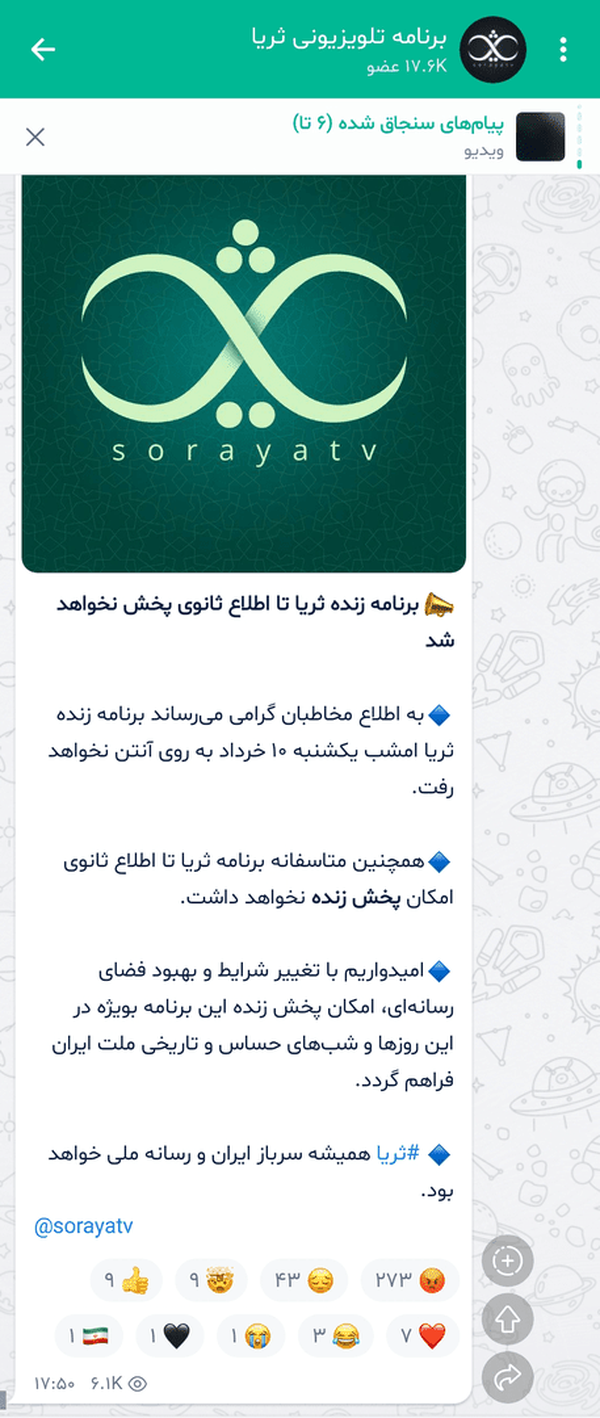600x1418 pixels.
Task: React with the sad face (43)
Action: pos(305,1279)
